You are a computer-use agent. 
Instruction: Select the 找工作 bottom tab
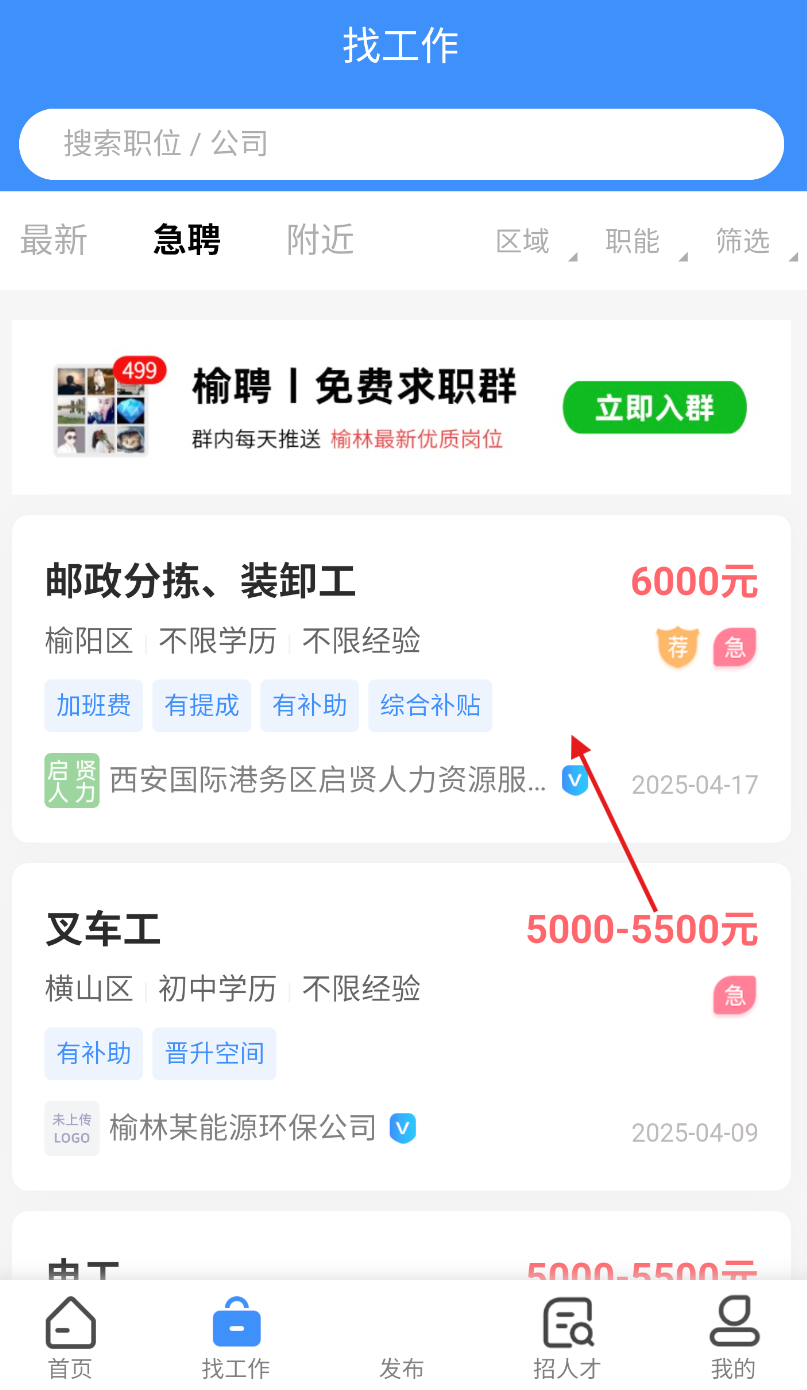tap(236, 1337)
